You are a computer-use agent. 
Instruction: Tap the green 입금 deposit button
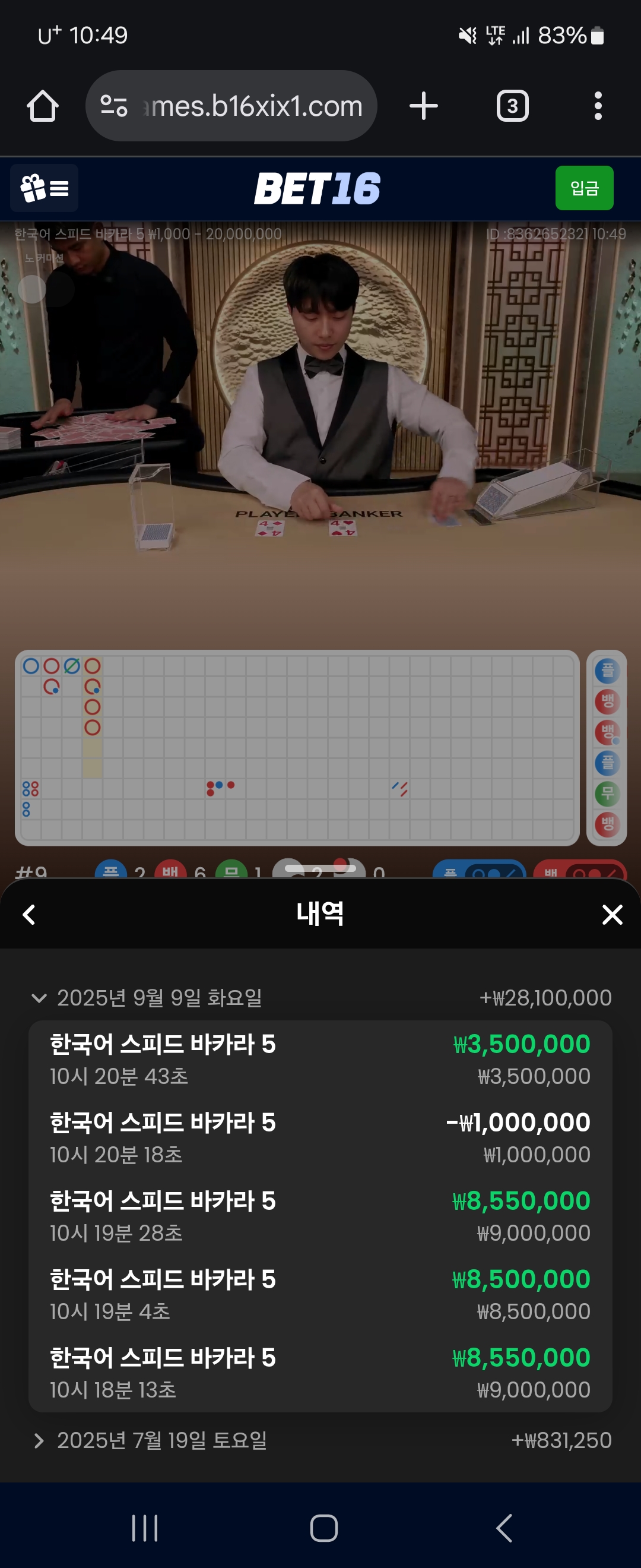click(584, 188)
